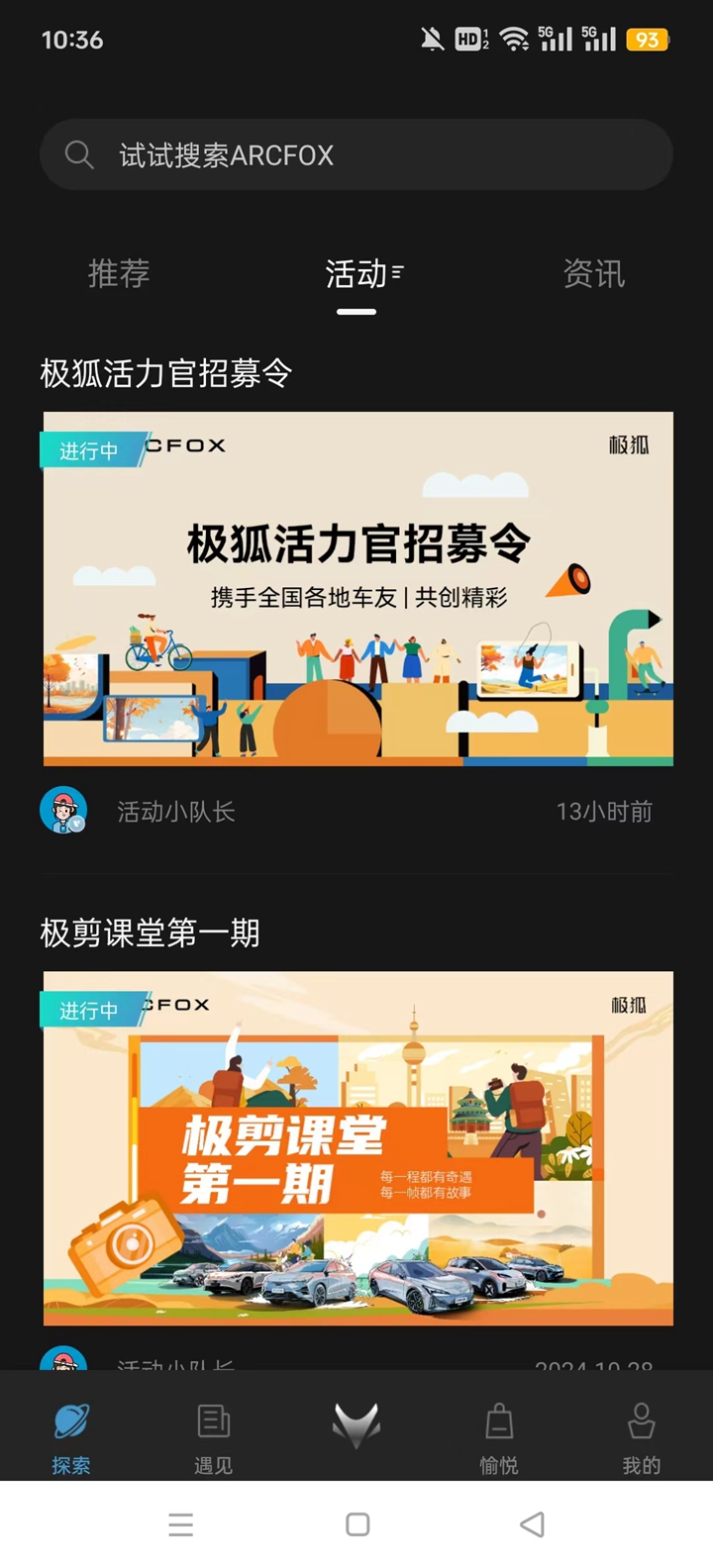713x1568 pixels.
Task: Switch to the 资讯 tab
Action: tap(593, 274)
